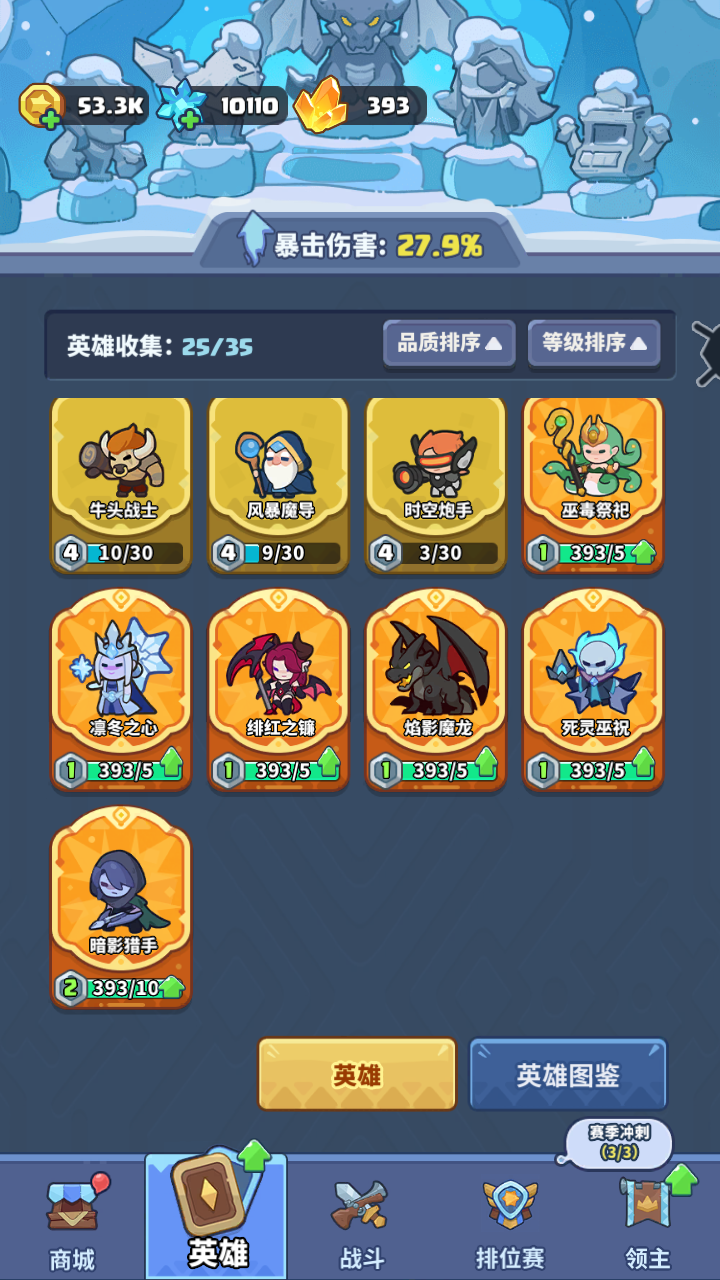
Task: Open hero card 焰影魔龙
Action: click(436, 690)
